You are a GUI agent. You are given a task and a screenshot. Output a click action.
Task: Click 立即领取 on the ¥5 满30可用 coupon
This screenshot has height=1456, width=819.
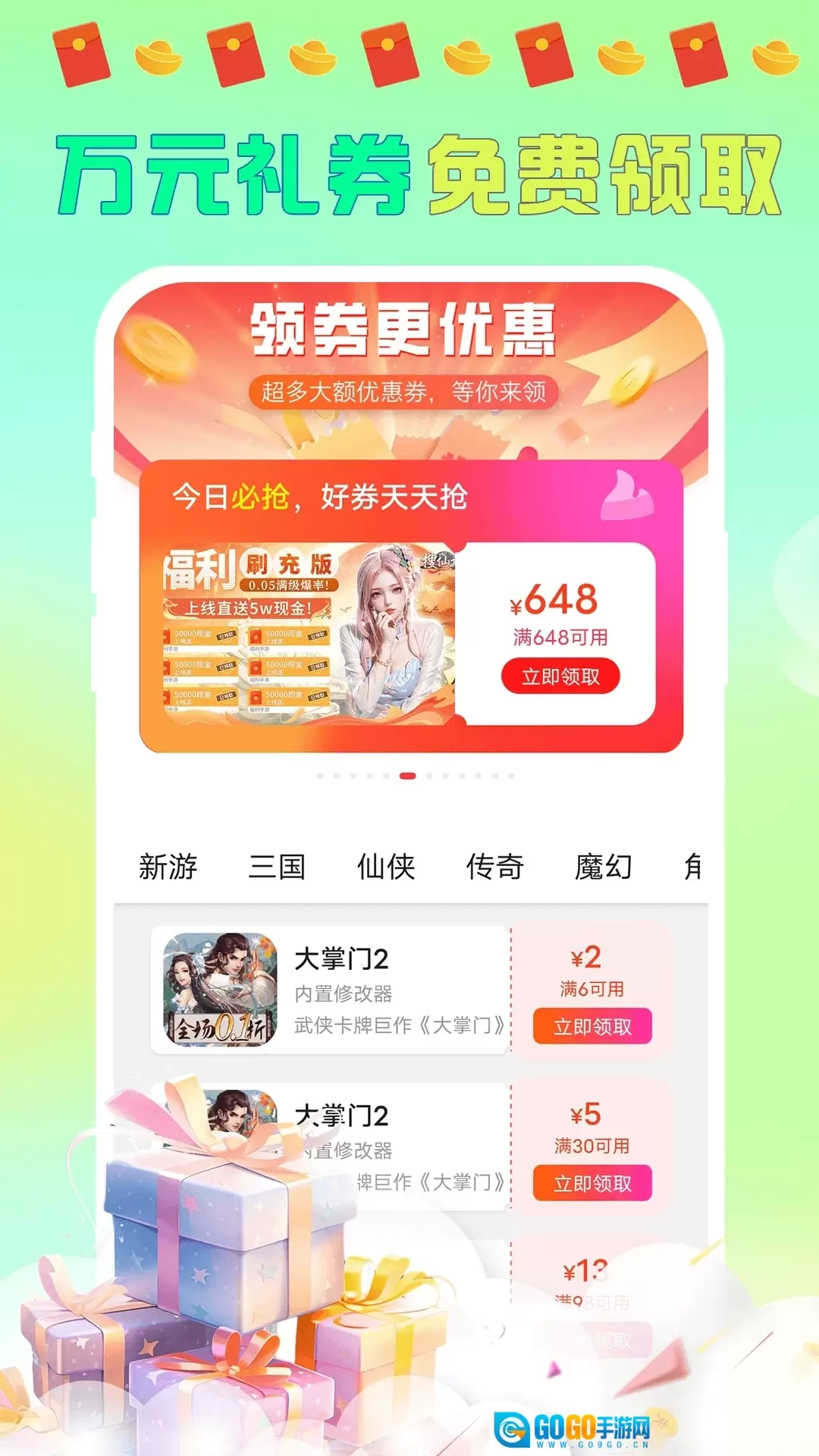[x=595, y=1181]
